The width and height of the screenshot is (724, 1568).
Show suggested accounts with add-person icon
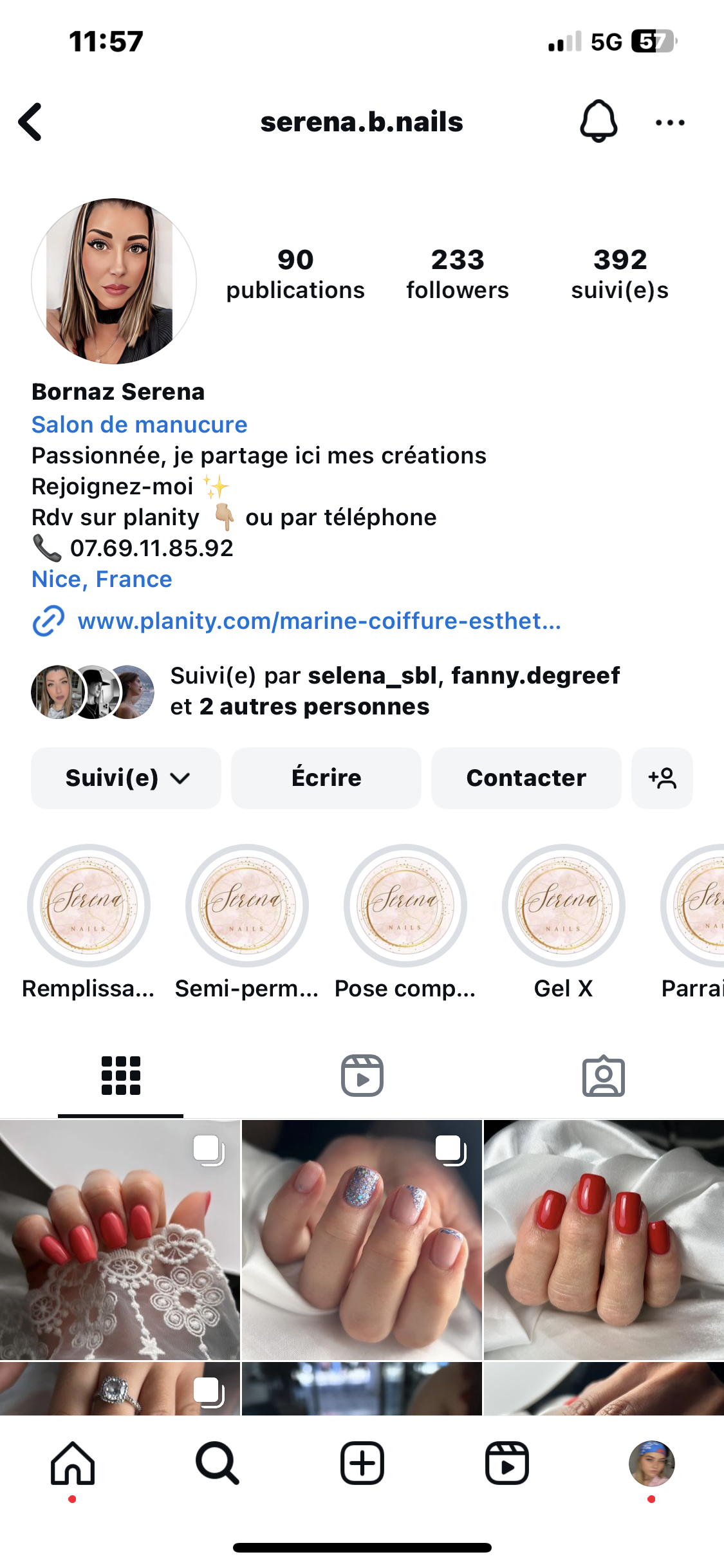662,778
